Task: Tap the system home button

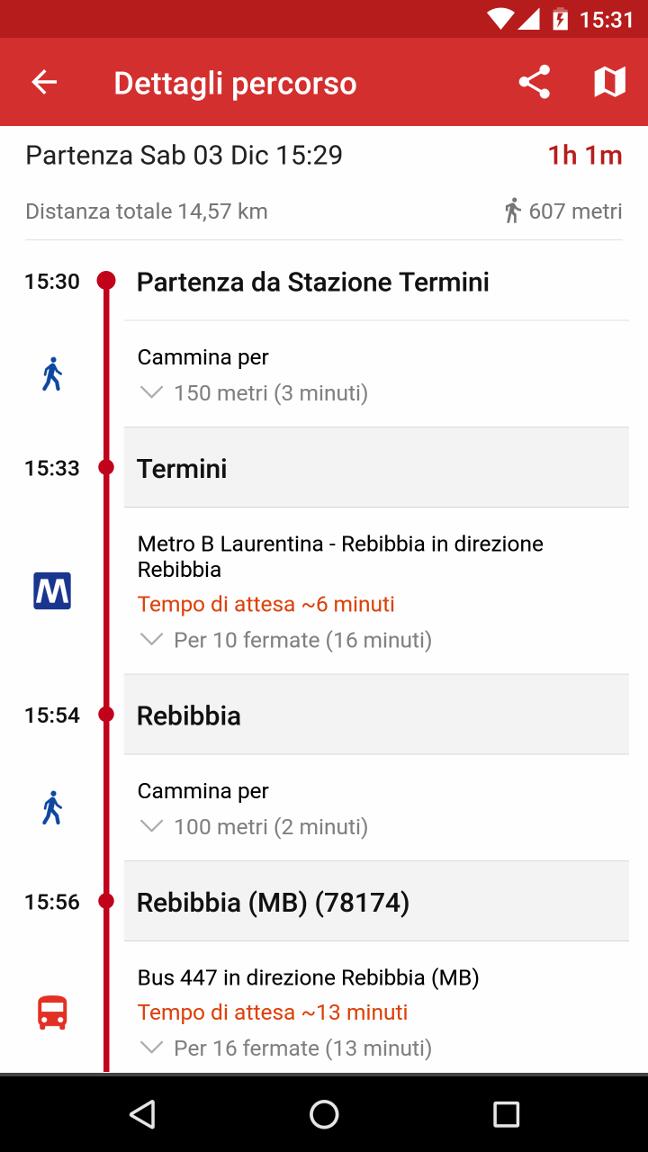Action: click(324, 1114)
